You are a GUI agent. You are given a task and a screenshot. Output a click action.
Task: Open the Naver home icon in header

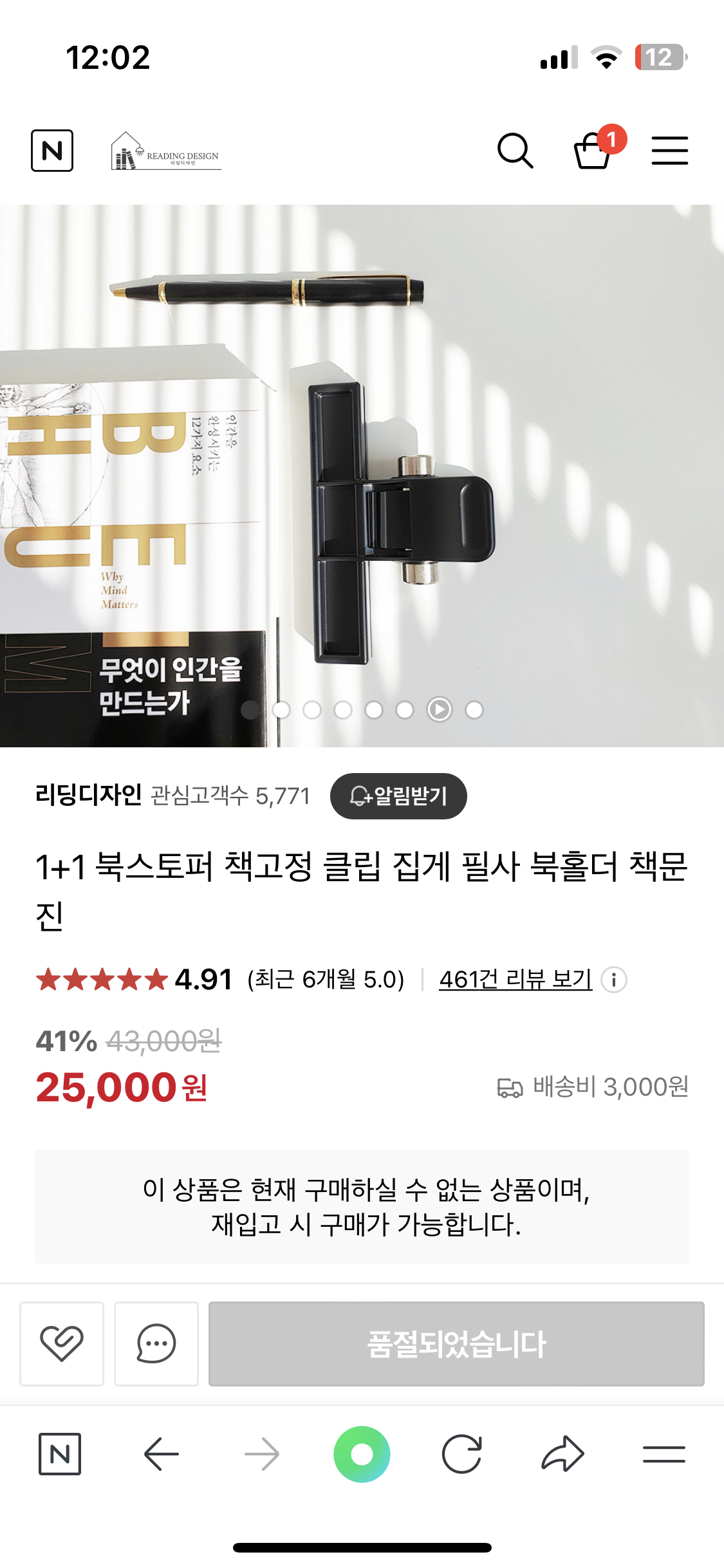point(52,151)
